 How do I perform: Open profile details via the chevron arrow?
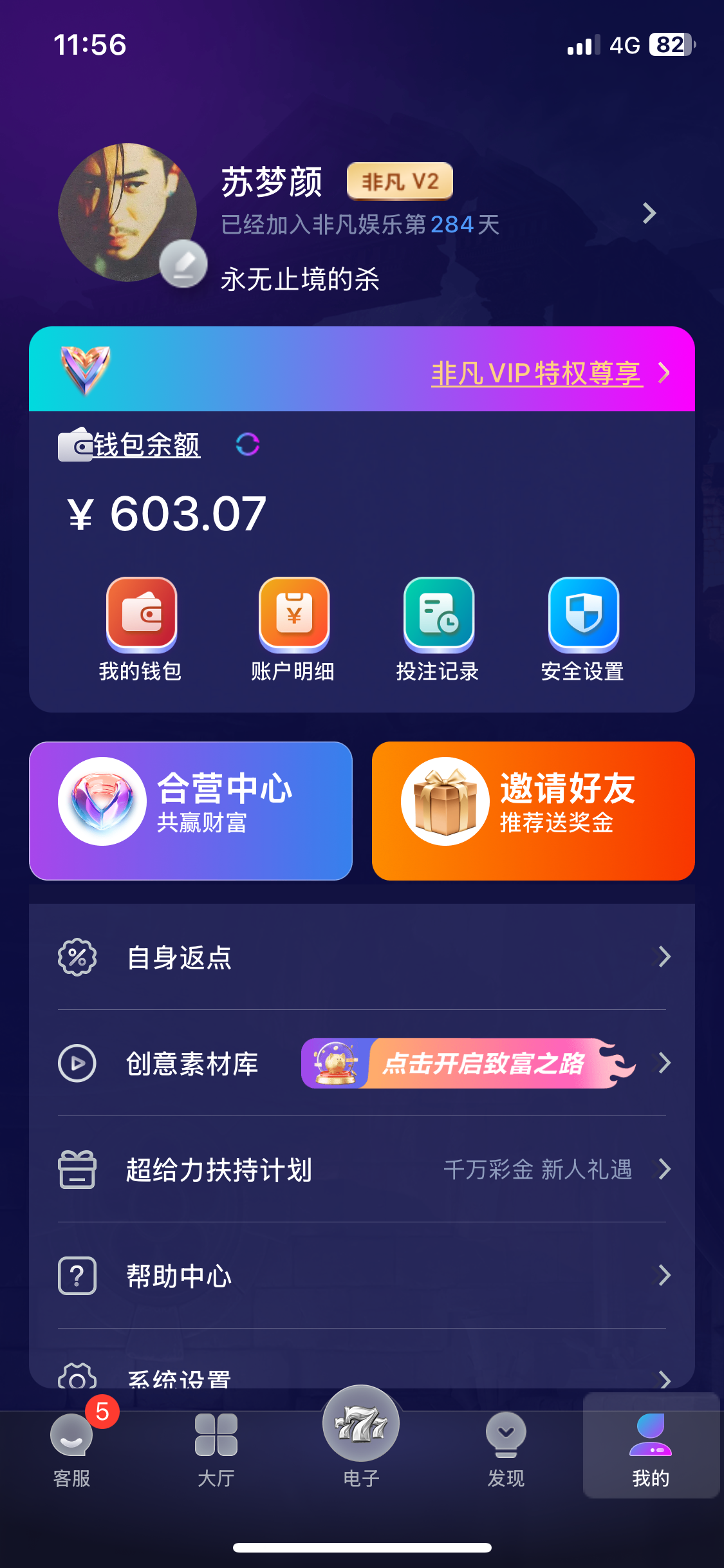pos(649,213)
